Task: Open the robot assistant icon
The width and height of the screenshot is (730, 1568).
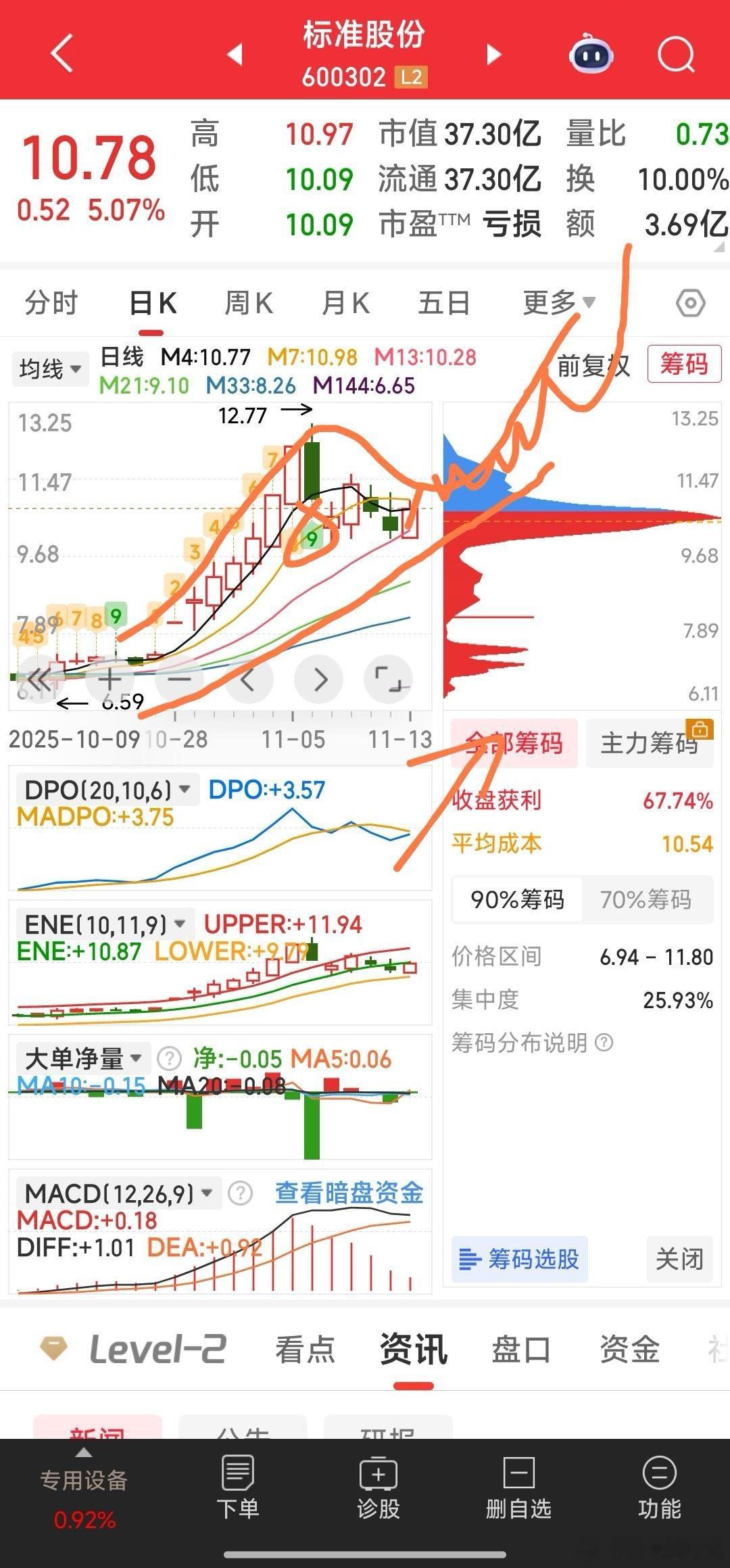Action: coord(591,54)
